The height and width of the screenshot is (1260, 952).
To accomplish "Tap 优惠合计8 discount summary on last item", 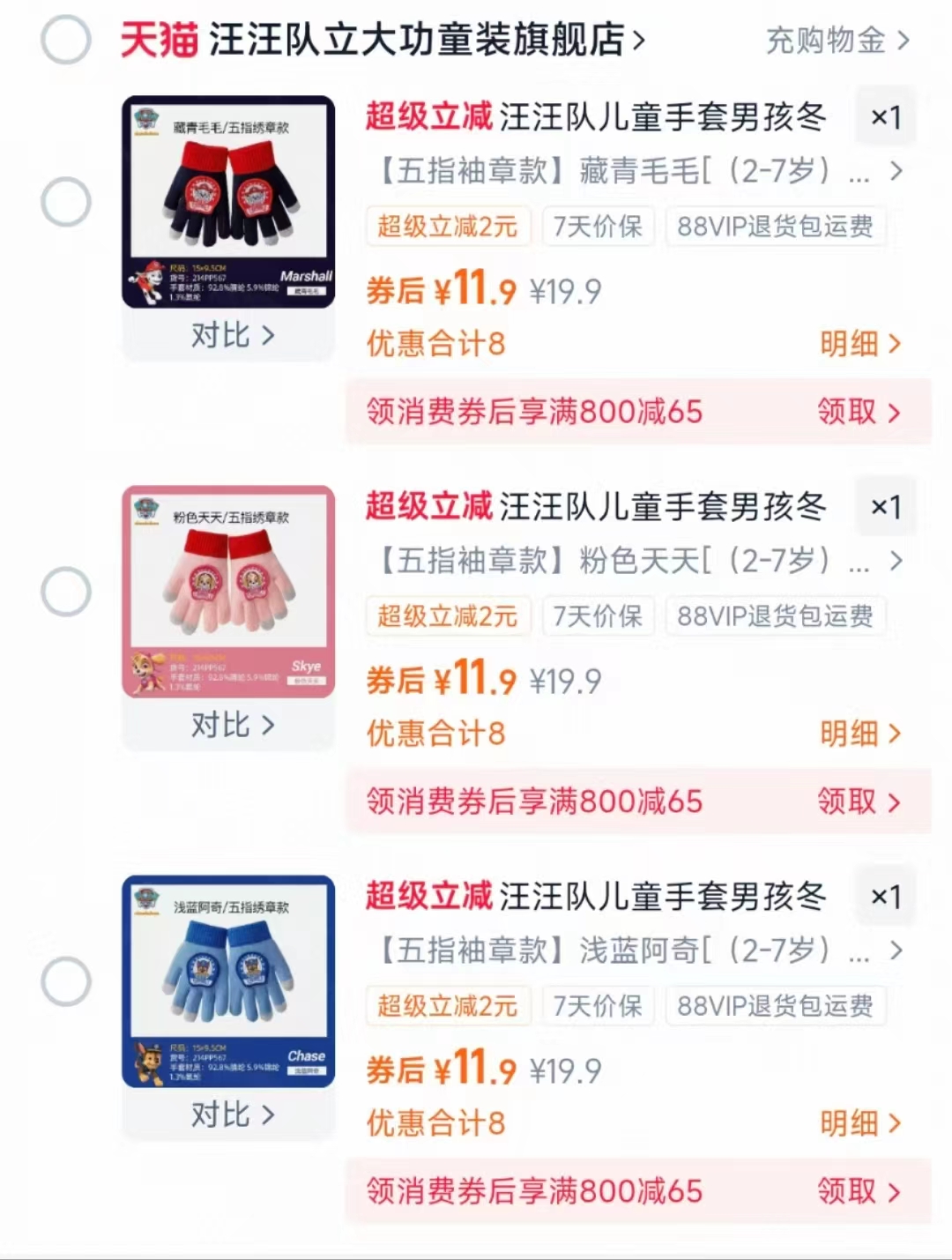I will point(434,1123).
